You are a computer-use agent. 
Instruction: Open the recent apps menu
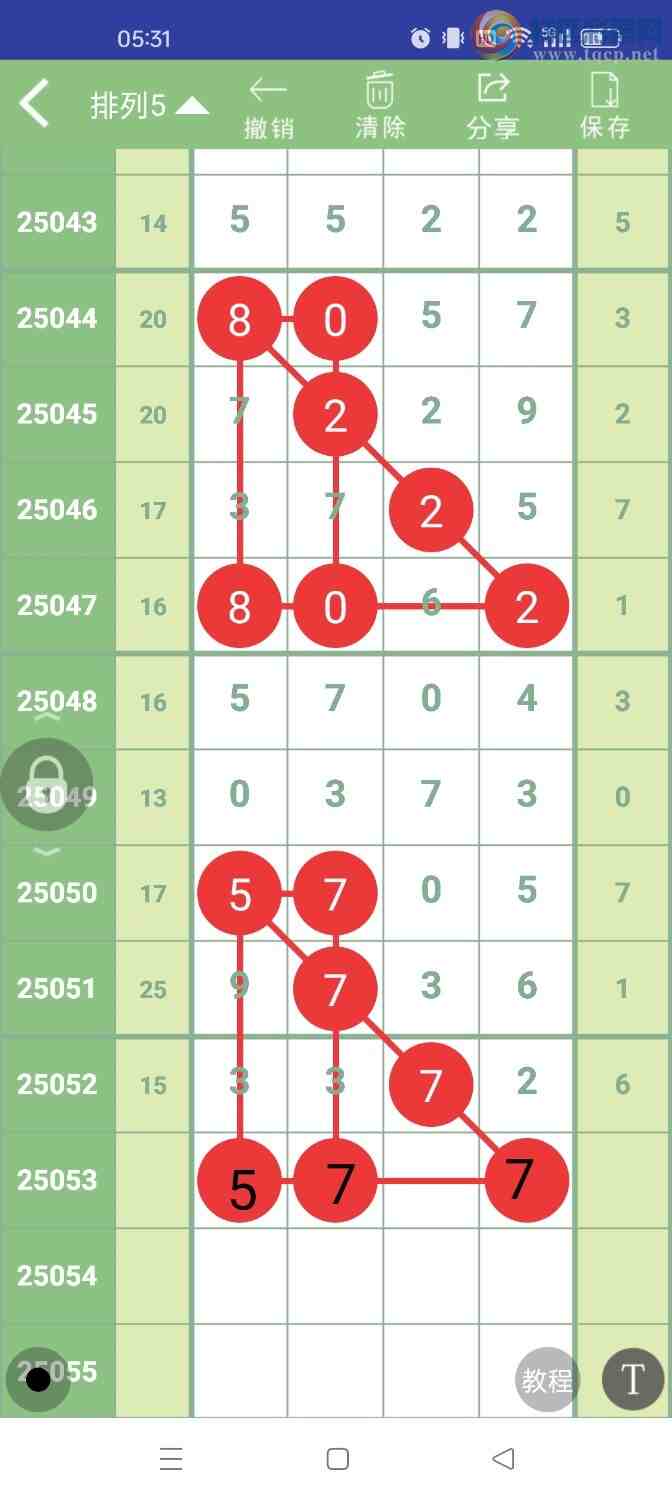[x=171, y=1459]
